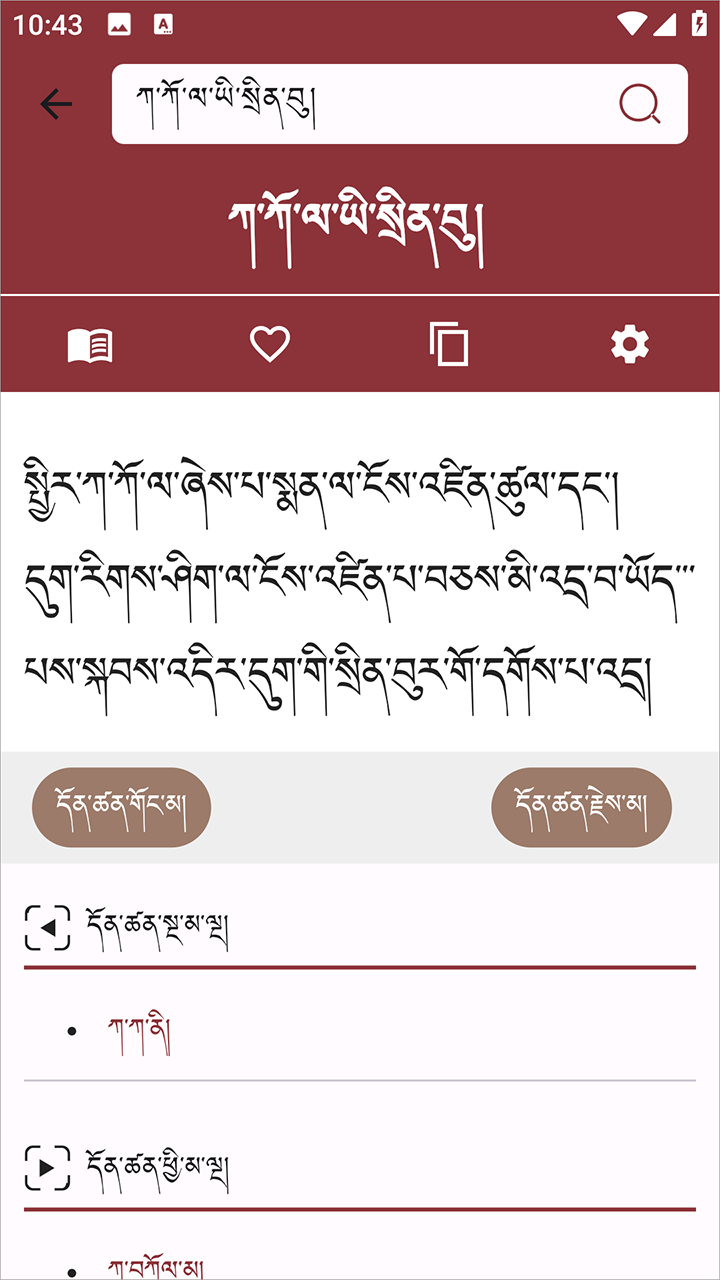Open the settings gear
Viewport: 720px width, 1280px height.
click(630, 345)
